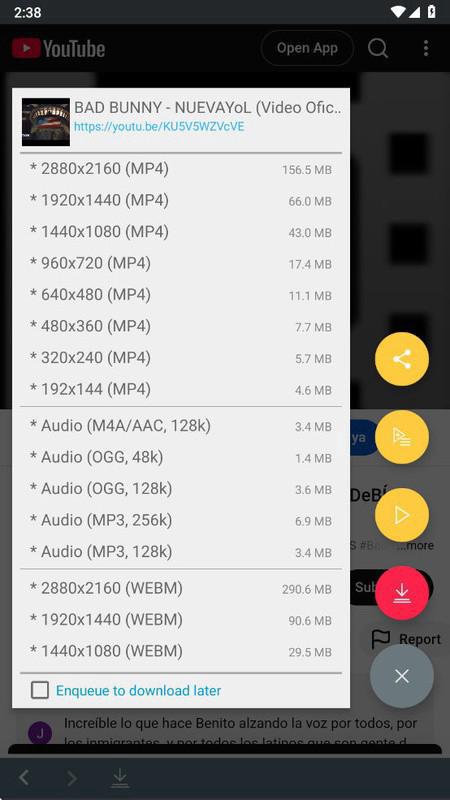This screenshot has height=800, width=450.
Task: Open downloads icon in bottom toolbar
Action: pyautogui.click(x=120, y=778)
